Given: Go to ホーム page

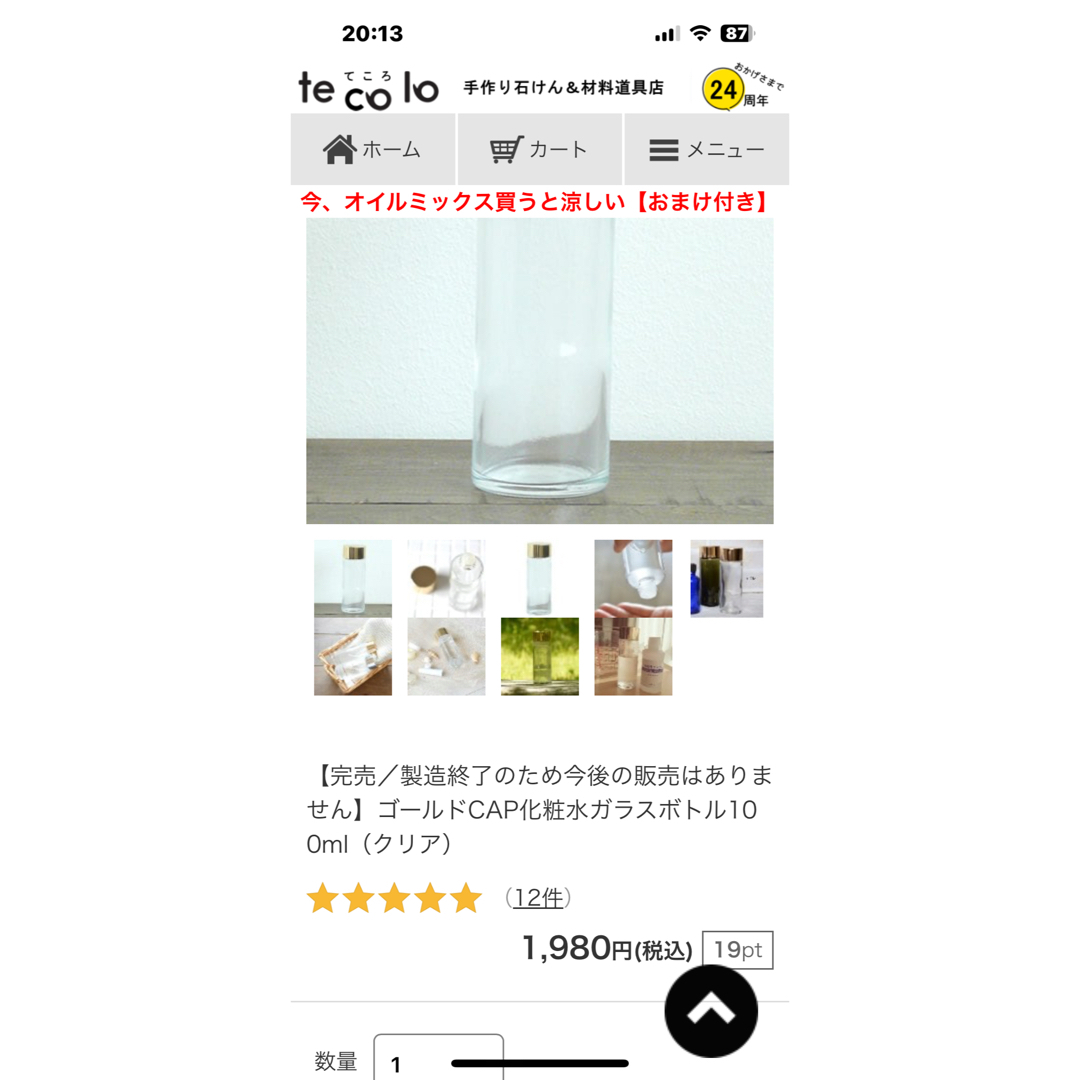Looking at the screenshot, I should click(372, 150).
